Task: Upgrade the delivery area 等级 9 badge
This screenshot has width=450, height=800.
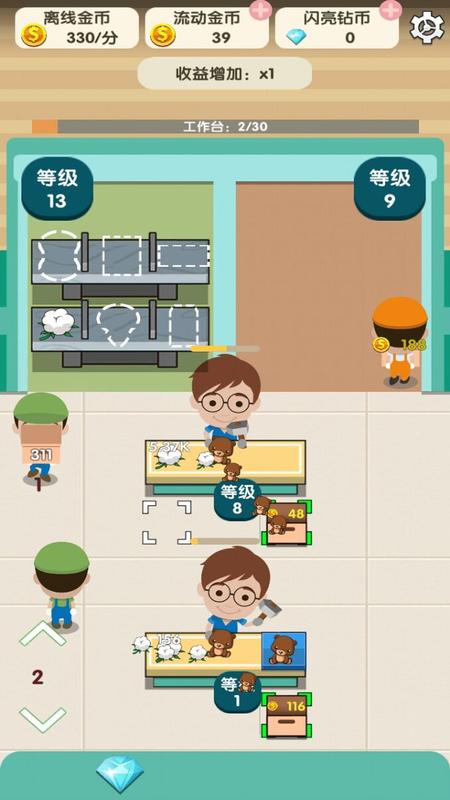Action: point(390,189)
